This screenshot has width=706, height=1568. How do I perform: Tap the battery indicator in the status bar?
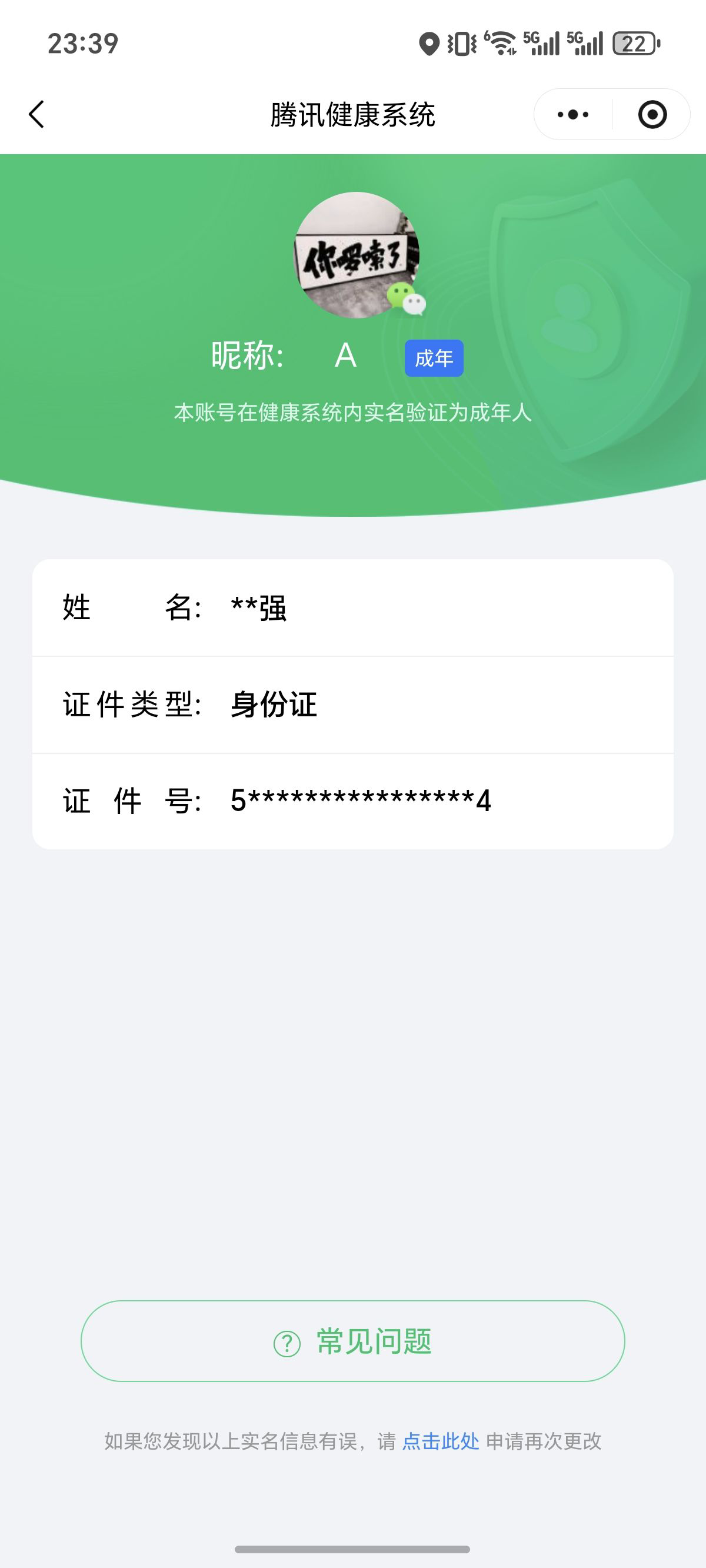coord(634,42)
